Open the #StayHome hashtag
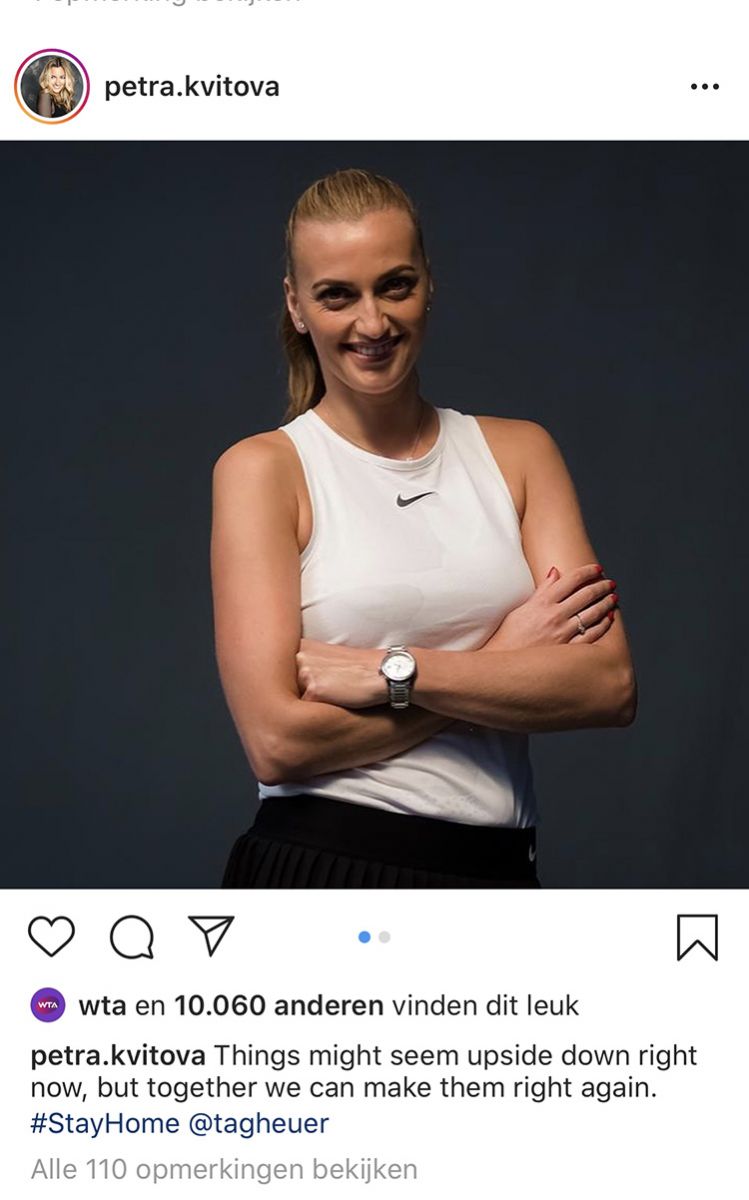Viewport: 749px width, 1200px height. pyautogui.click(x=105, y=1123)
